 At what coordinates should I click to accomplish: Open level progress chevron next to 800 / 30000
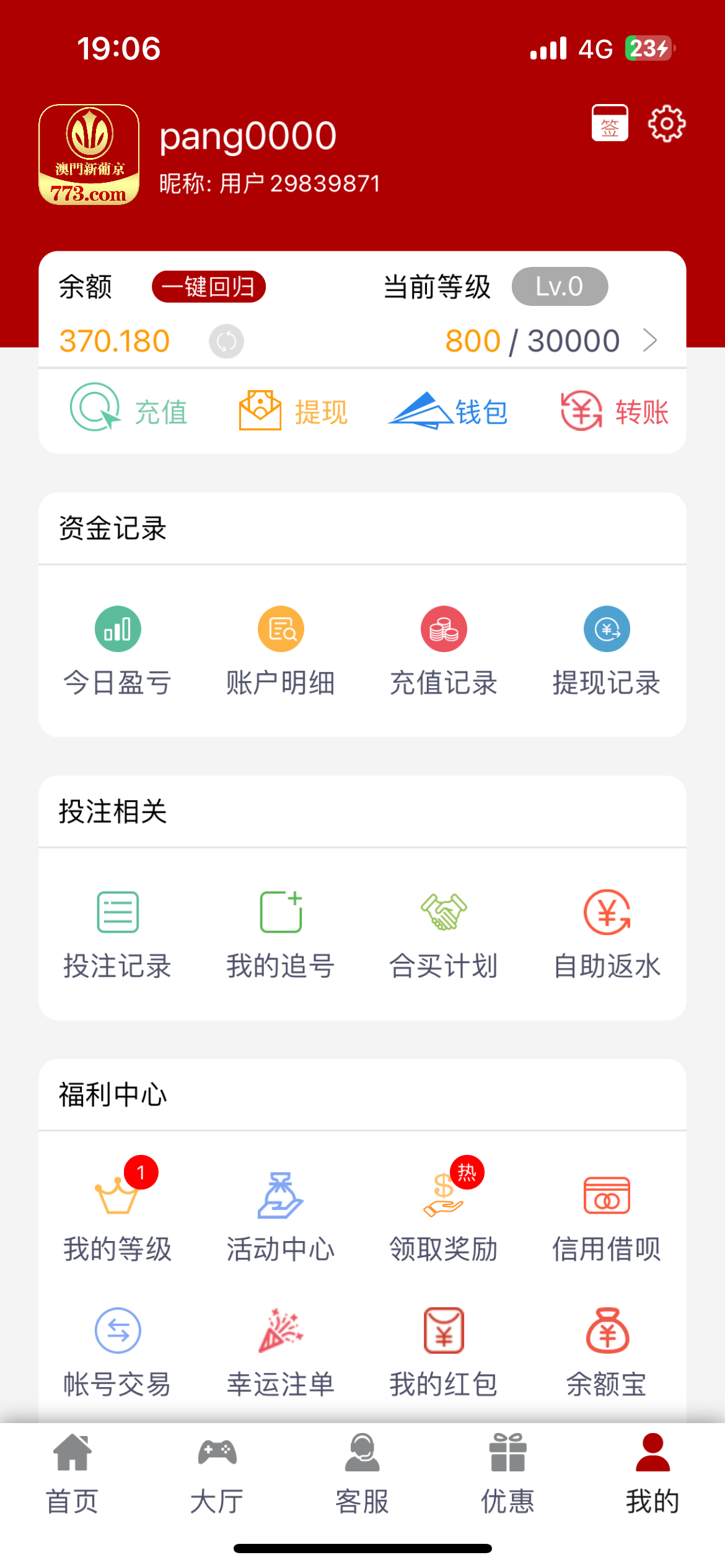[x=650, y=341]
